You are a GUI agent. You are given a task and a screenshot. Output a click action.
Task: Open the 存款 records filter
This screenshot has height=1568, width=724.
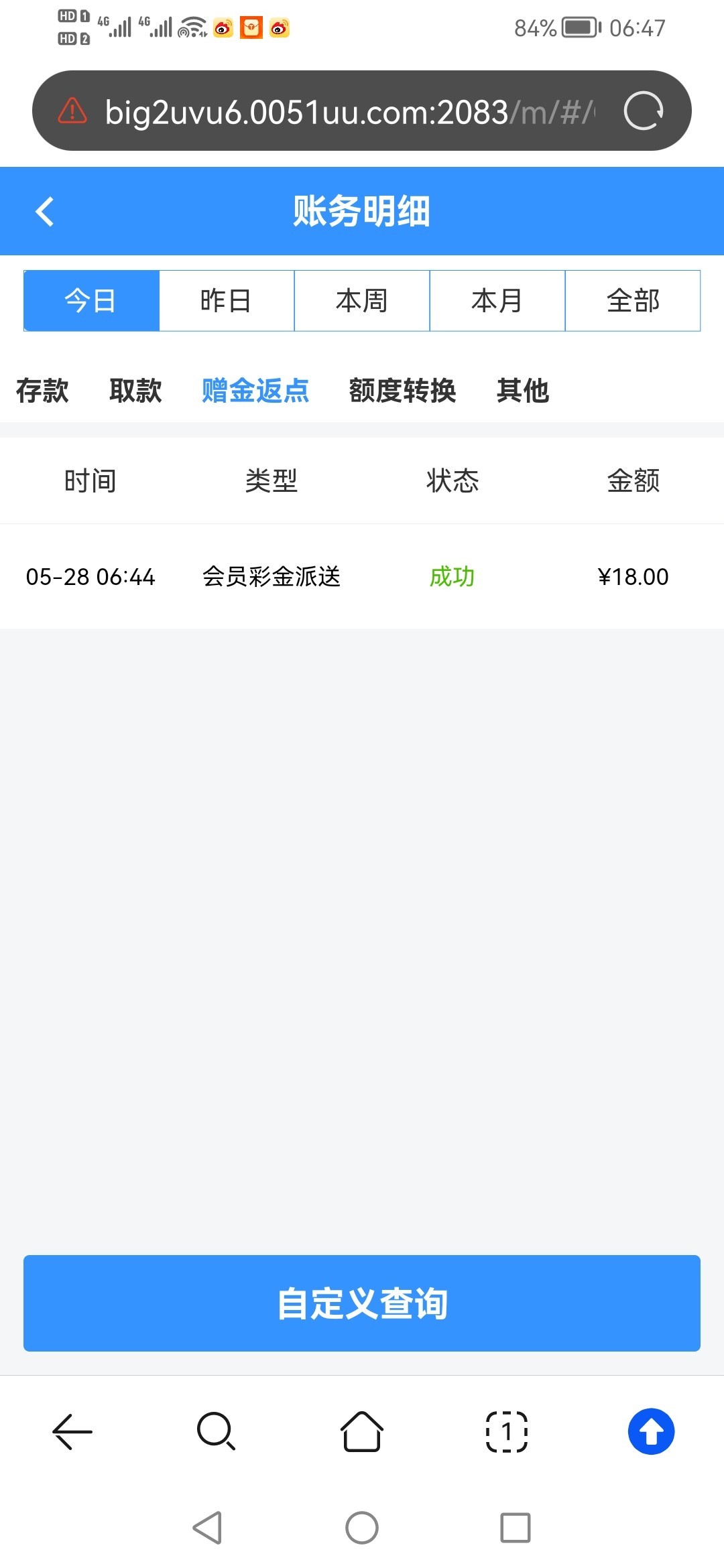tap(42, 391)
